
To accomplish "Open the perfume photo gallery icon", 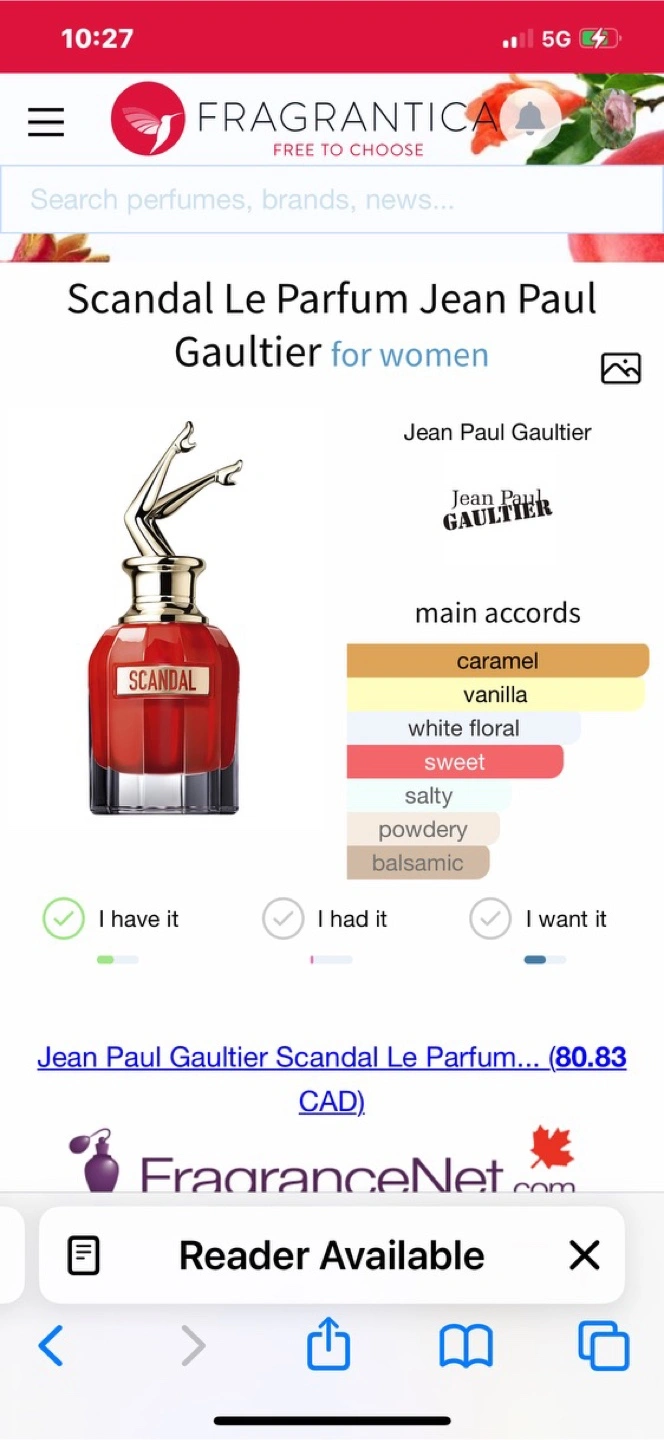I will [x=620, y=368].
